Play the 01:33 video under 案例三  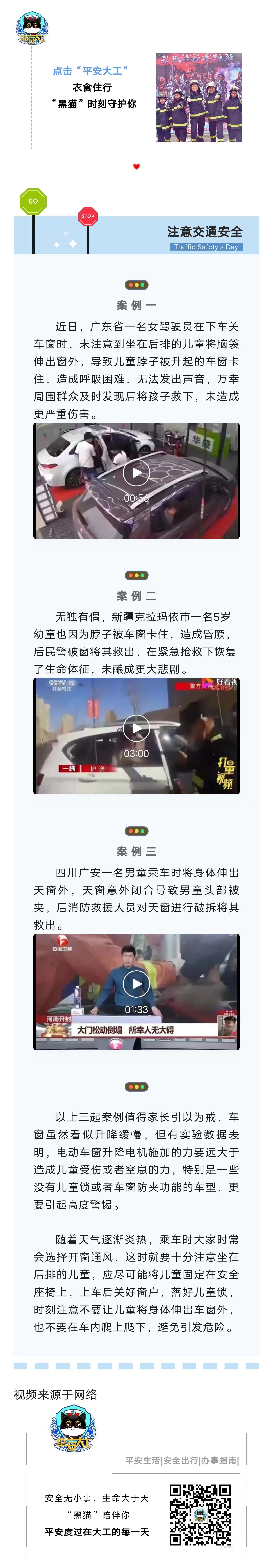tap(136, 984)
